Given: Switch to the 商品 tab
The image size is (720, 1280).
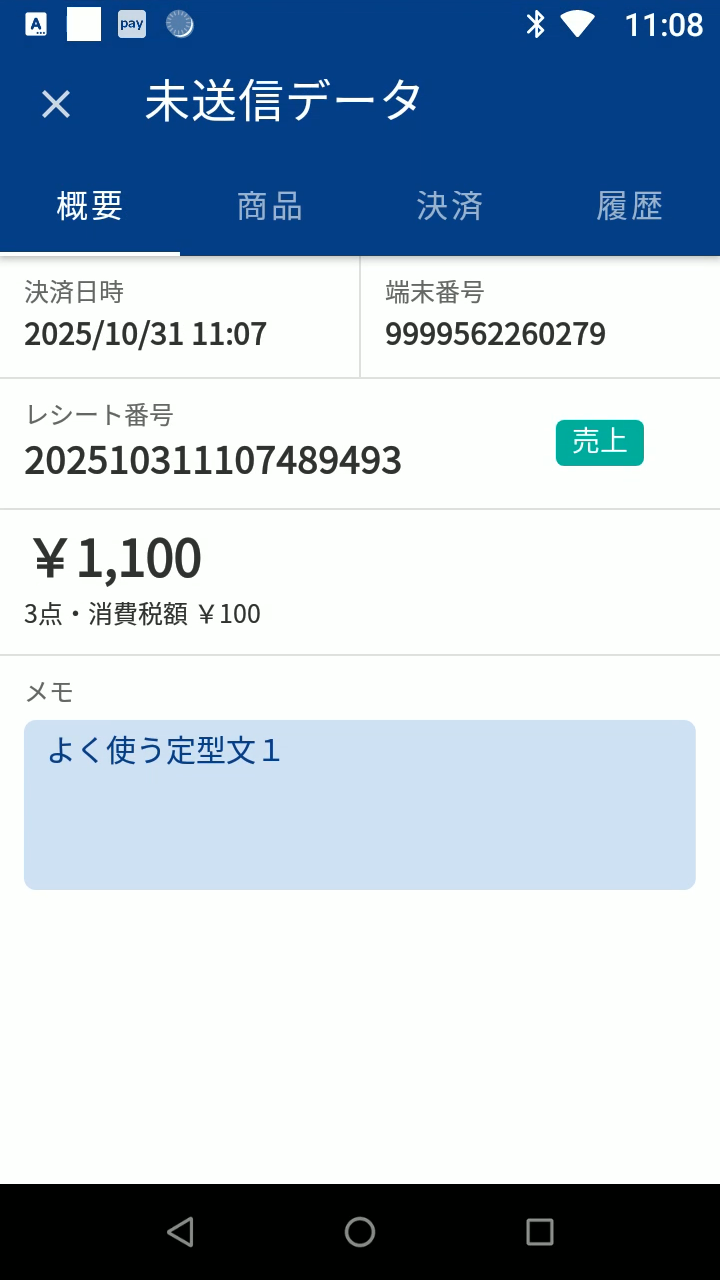Looking at the screenshot, I should pos(270,206).
